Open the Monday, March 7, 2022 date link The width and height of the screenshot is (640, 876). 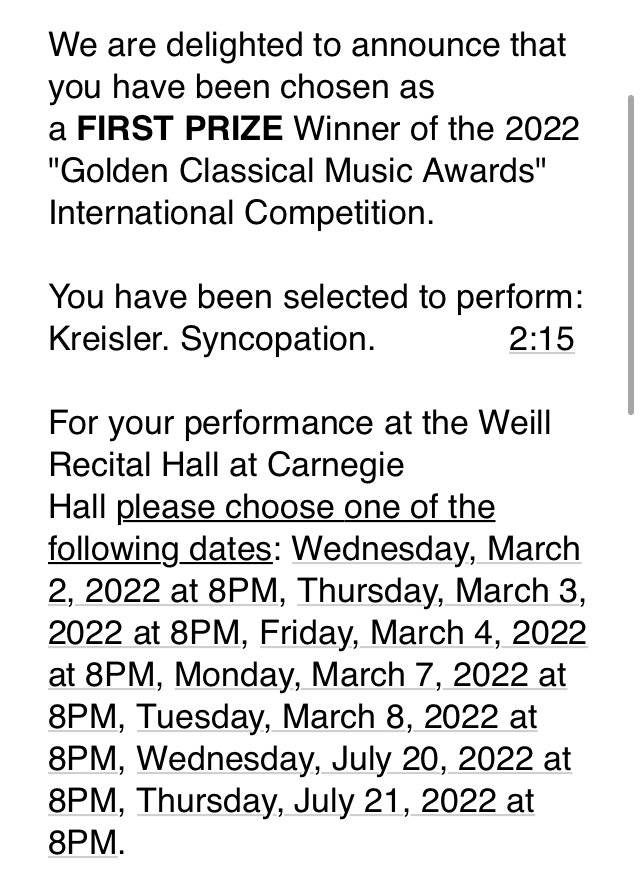coord(370,675)
